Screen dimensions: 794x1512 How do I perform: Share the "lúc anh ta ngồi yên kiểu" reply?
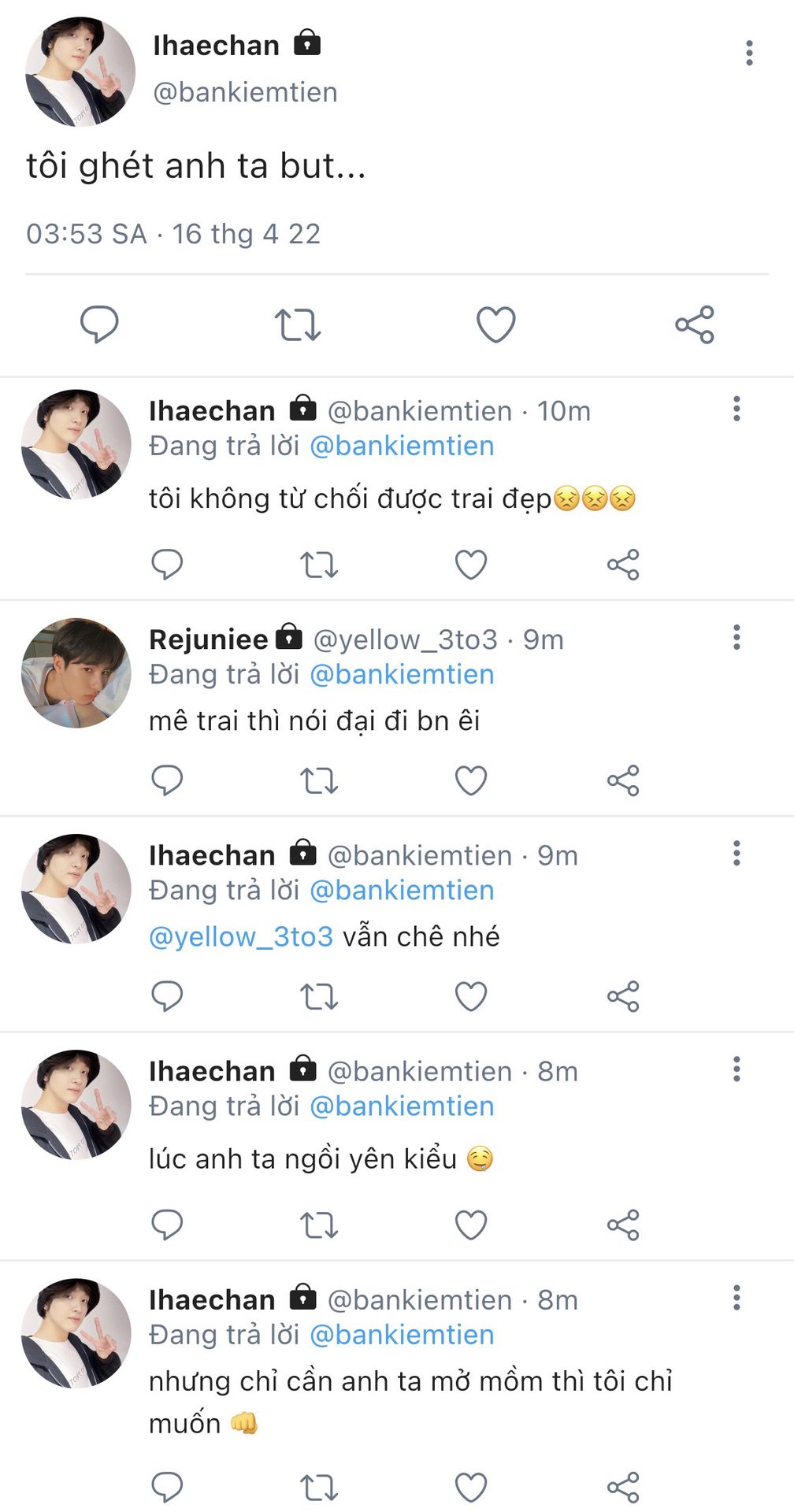click(623, 1225)
